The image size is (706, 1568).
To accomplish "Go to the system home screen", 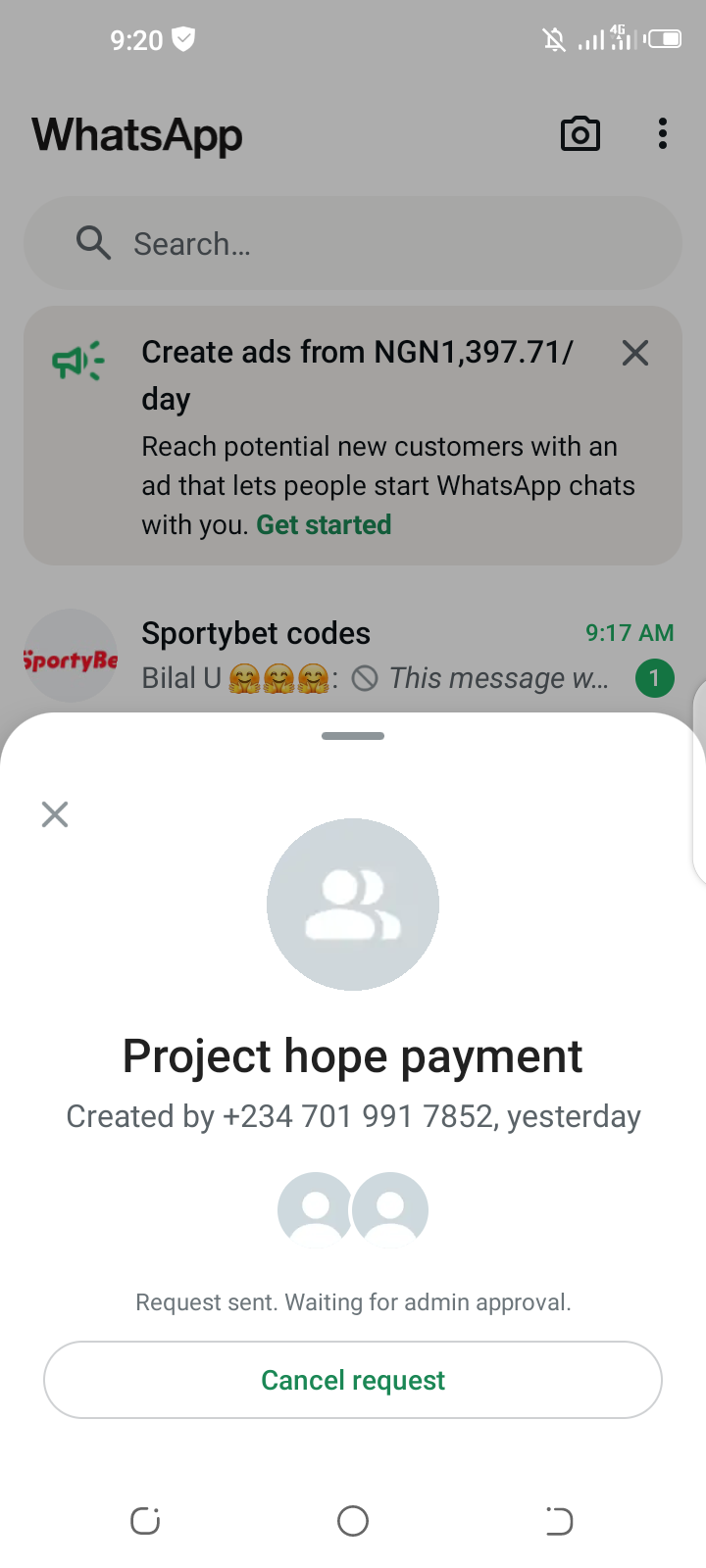I will pyautogui.click(x=353, y=1521).
